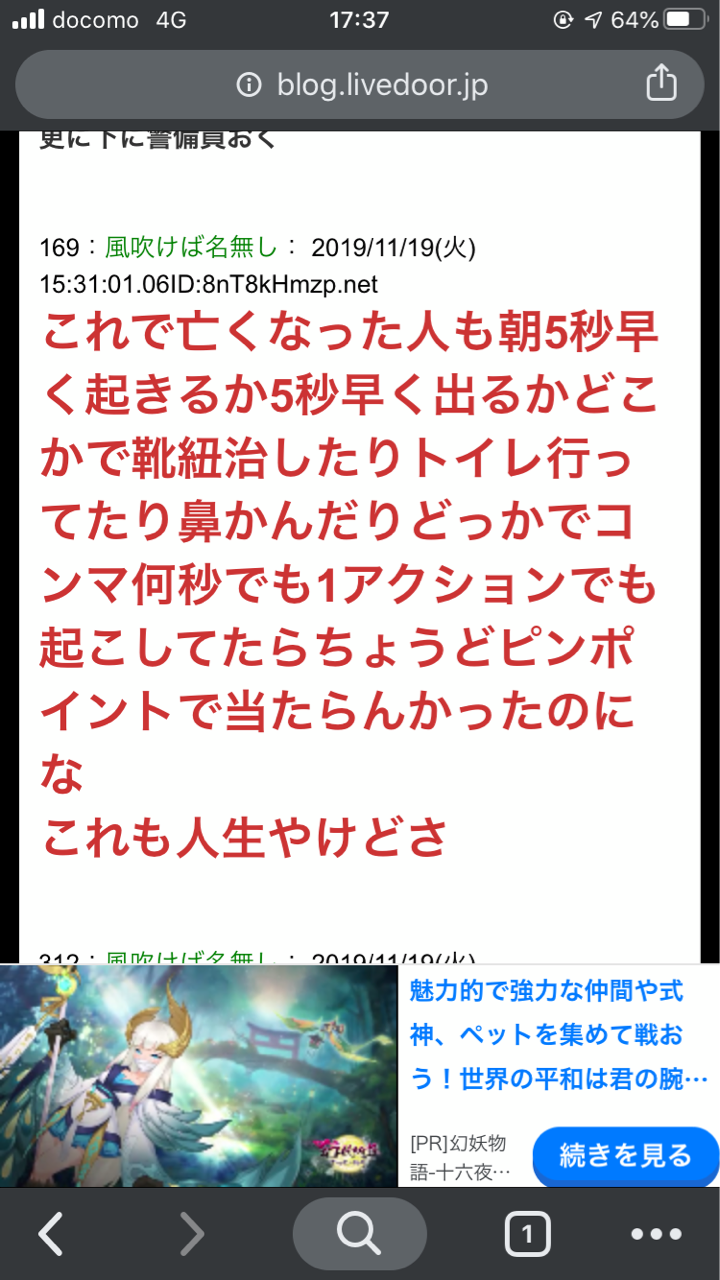Open the tab switcher showing 1 tab
720x1280 pixels.
(x=527, y=1235)
